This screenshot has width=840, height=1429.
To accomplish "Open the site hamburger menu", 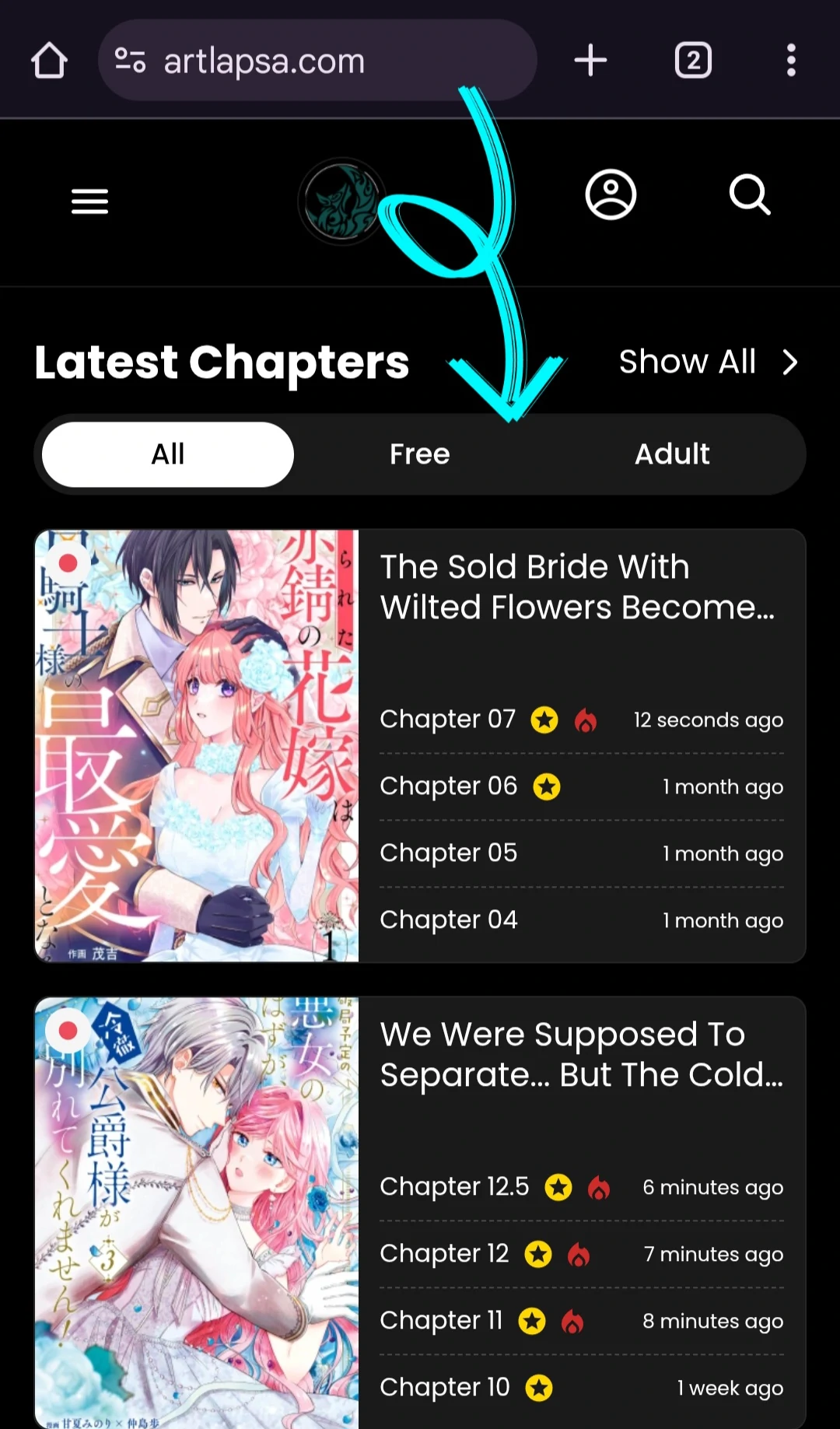I will click(89, 201).
